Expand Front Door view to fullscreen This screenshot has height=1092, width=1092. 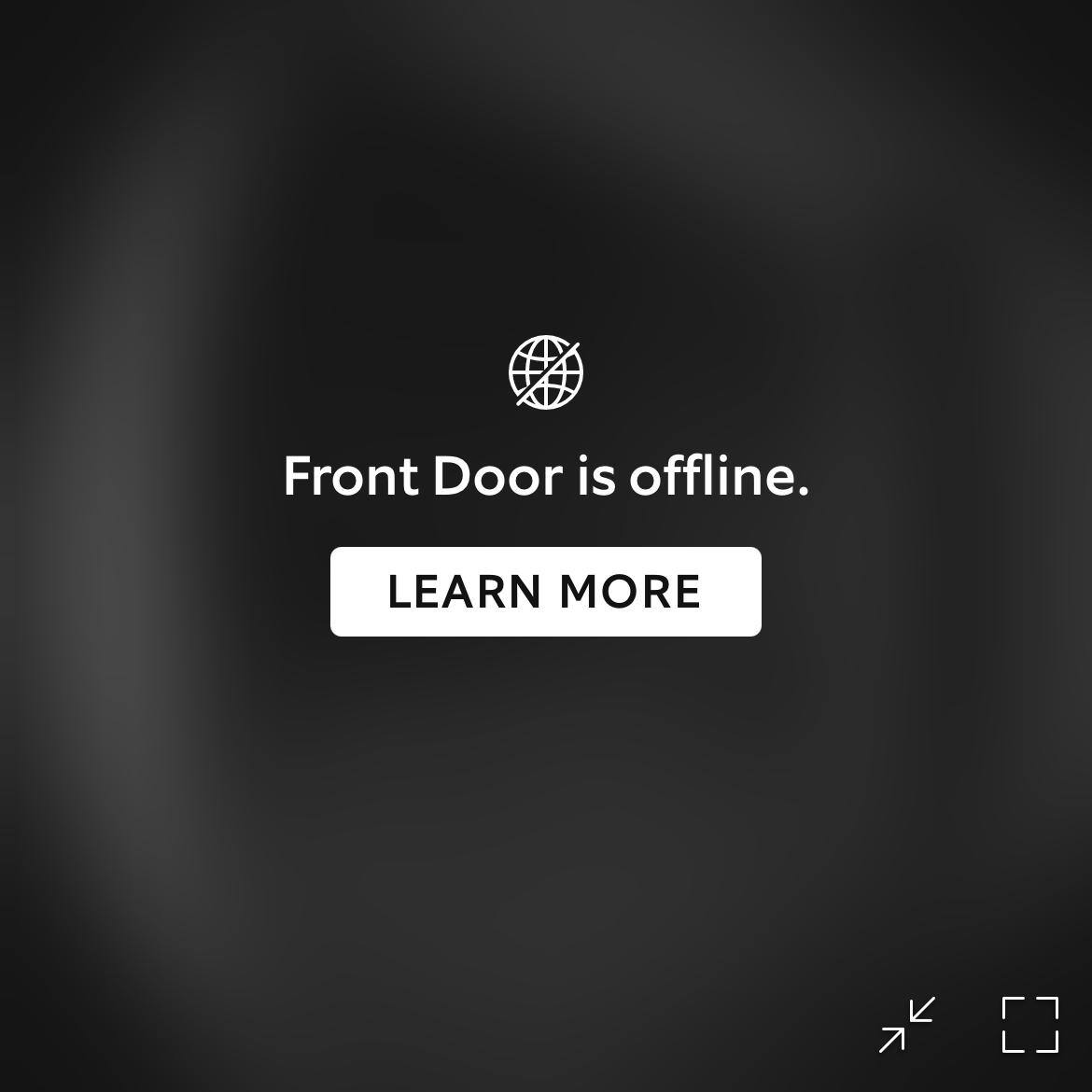[x=1029, y=1024]
